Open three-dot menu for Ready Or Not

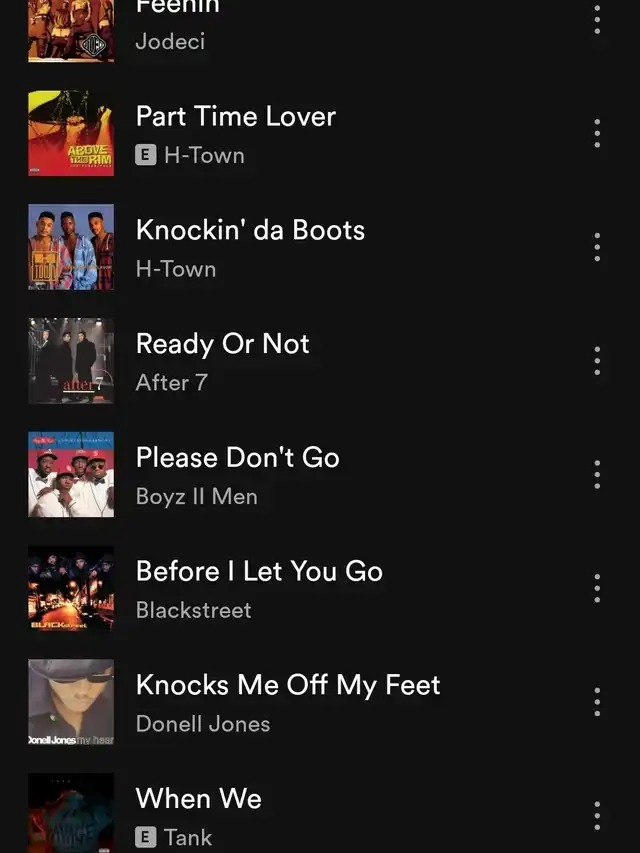[597, 361]
